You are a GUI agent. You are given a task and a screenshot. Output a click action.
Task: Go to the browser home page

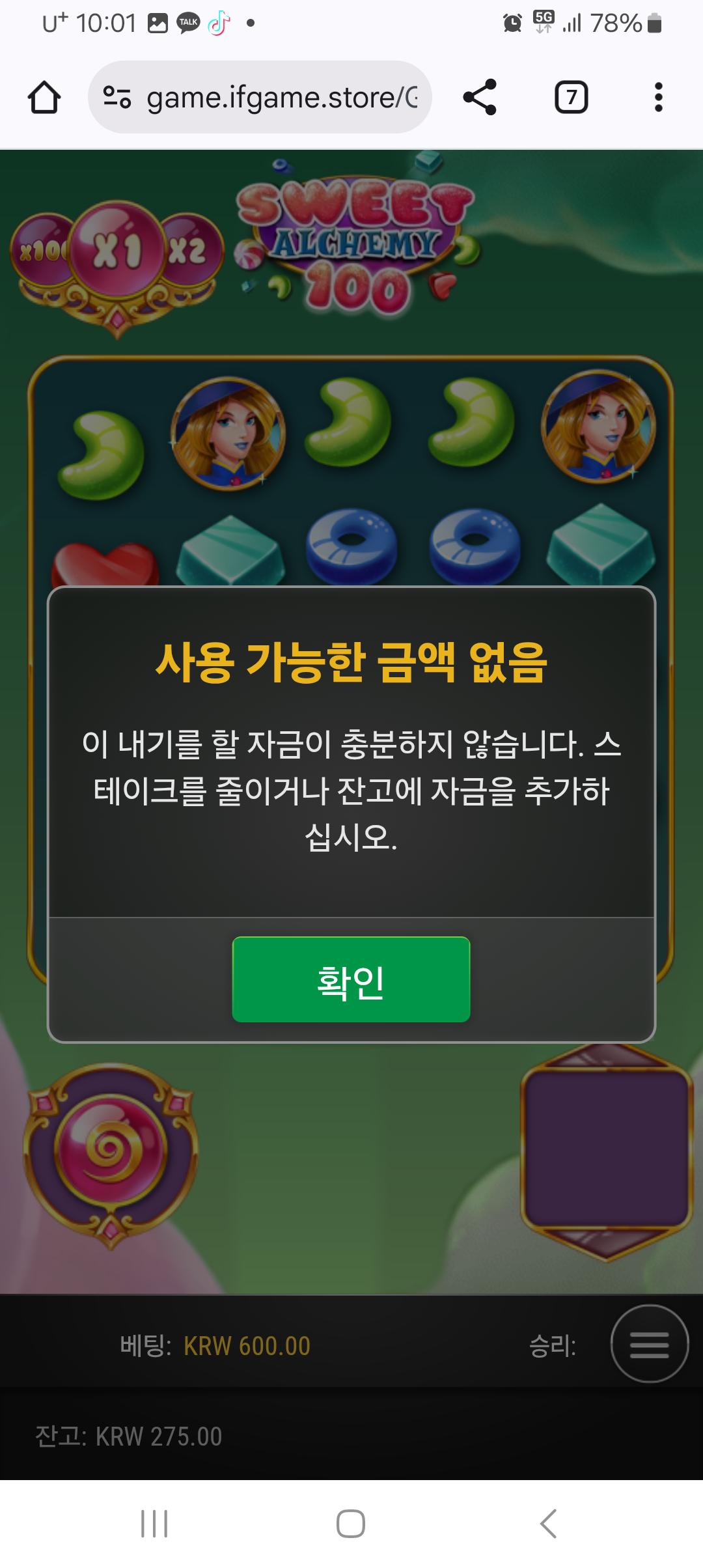[44, 98]
